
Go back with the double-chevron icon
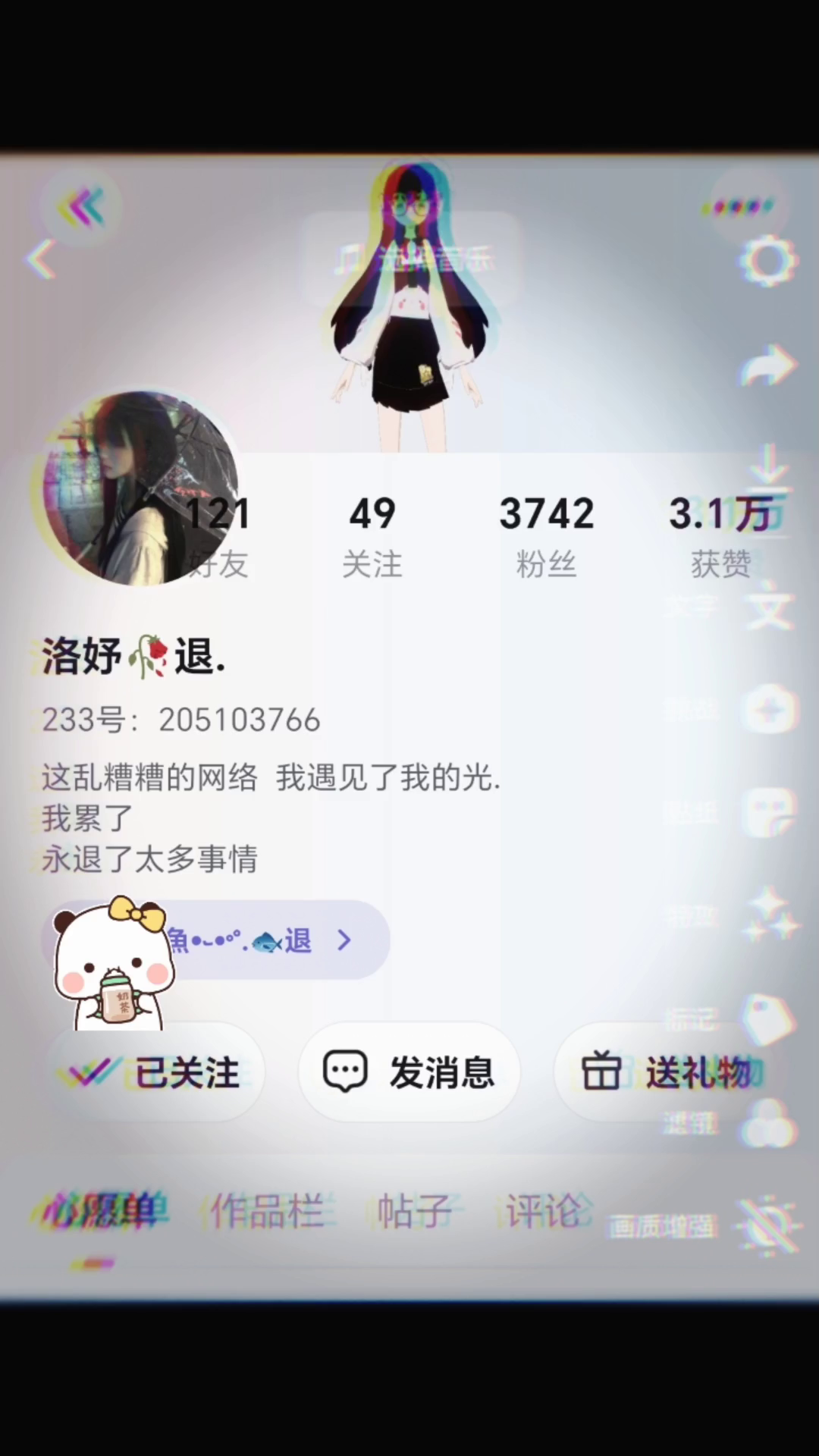(x=83, y=206)
